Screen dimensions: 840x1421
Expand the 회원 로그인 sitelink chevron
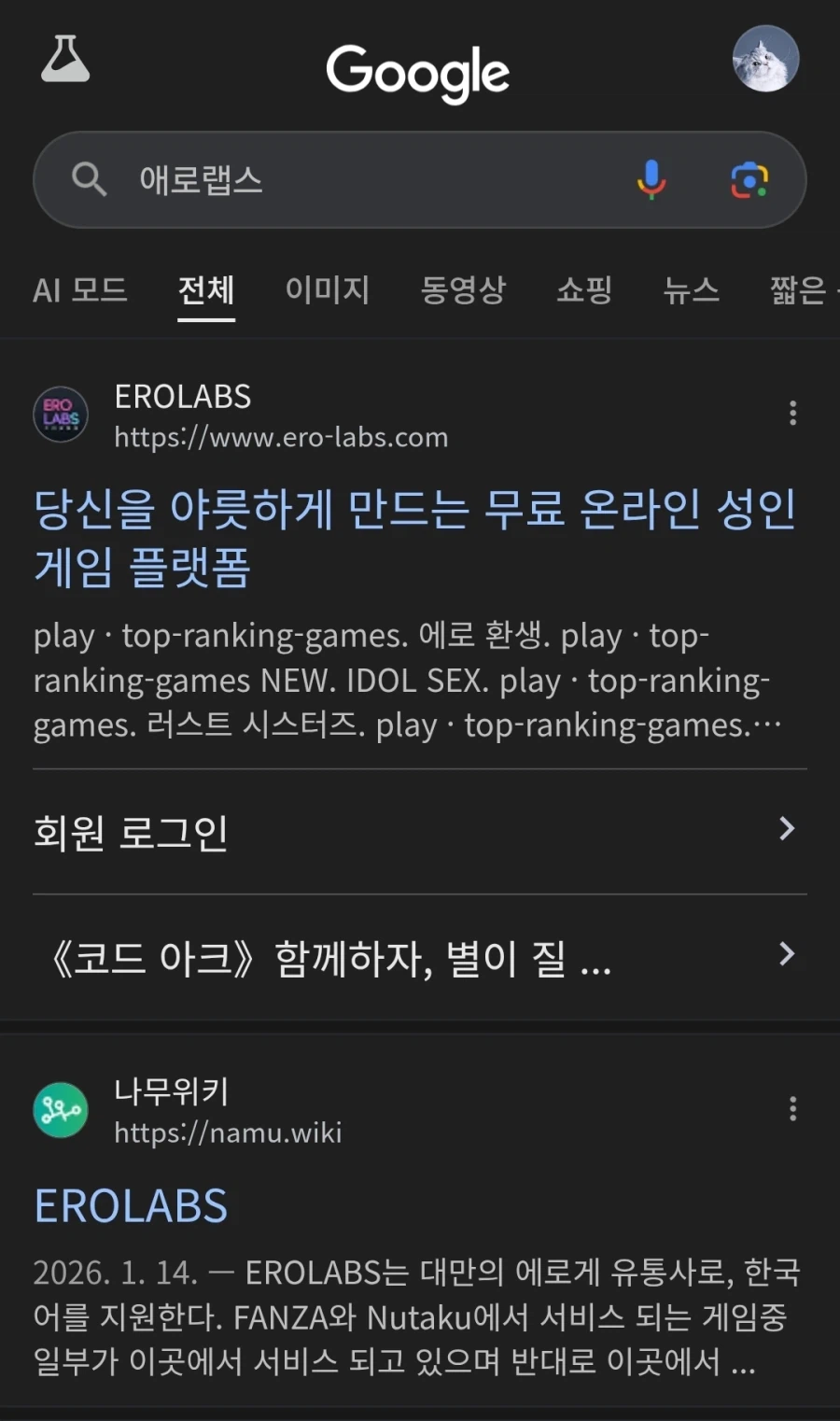785,830
